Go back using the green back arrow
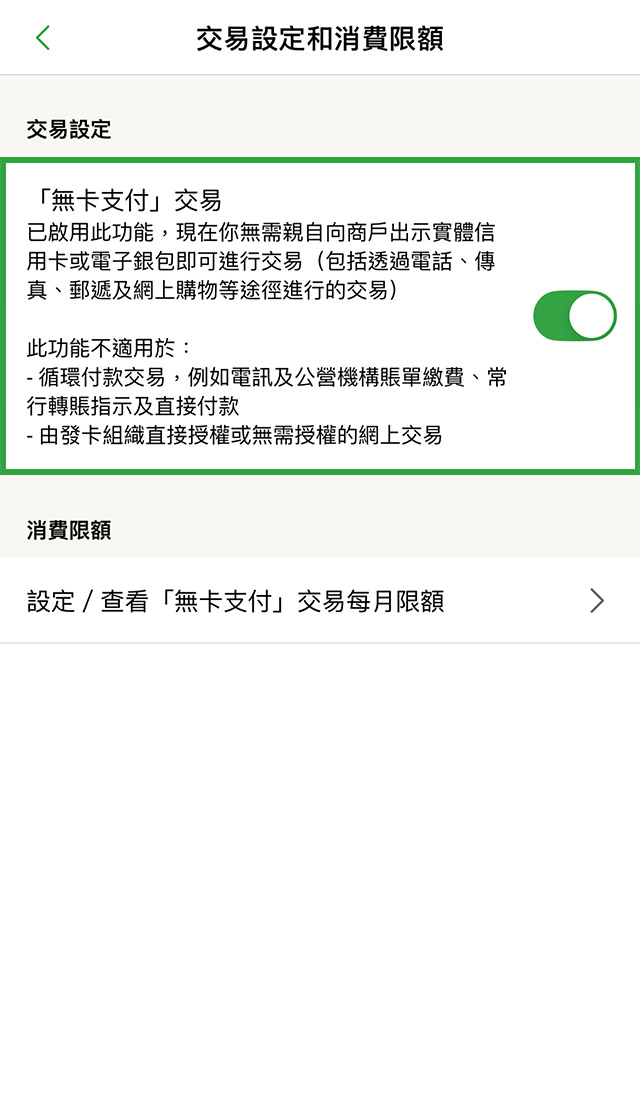The image size is (640, 1100). click(42, 38)
